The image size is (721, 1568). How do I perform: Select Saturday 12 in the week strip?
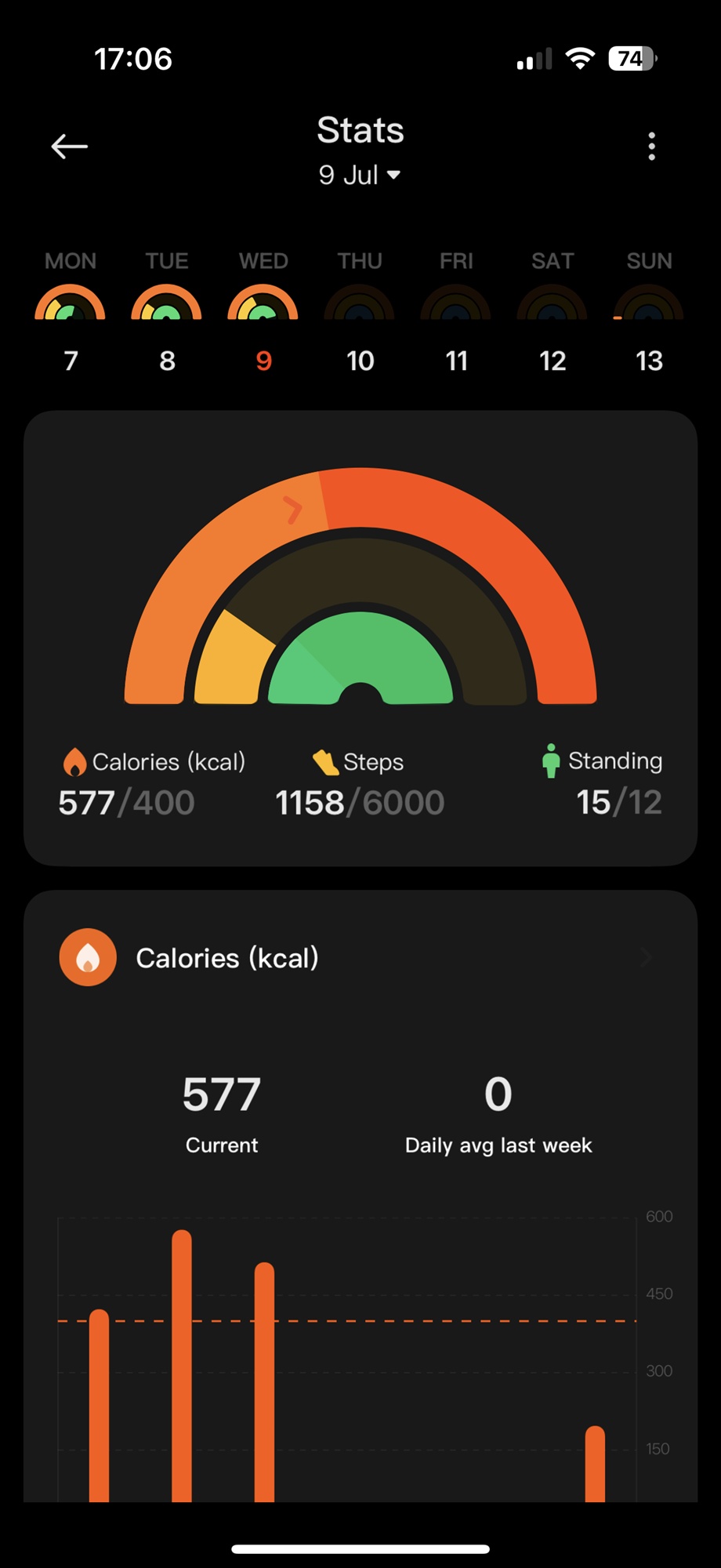pyautogui.click(x=553, y=311)
